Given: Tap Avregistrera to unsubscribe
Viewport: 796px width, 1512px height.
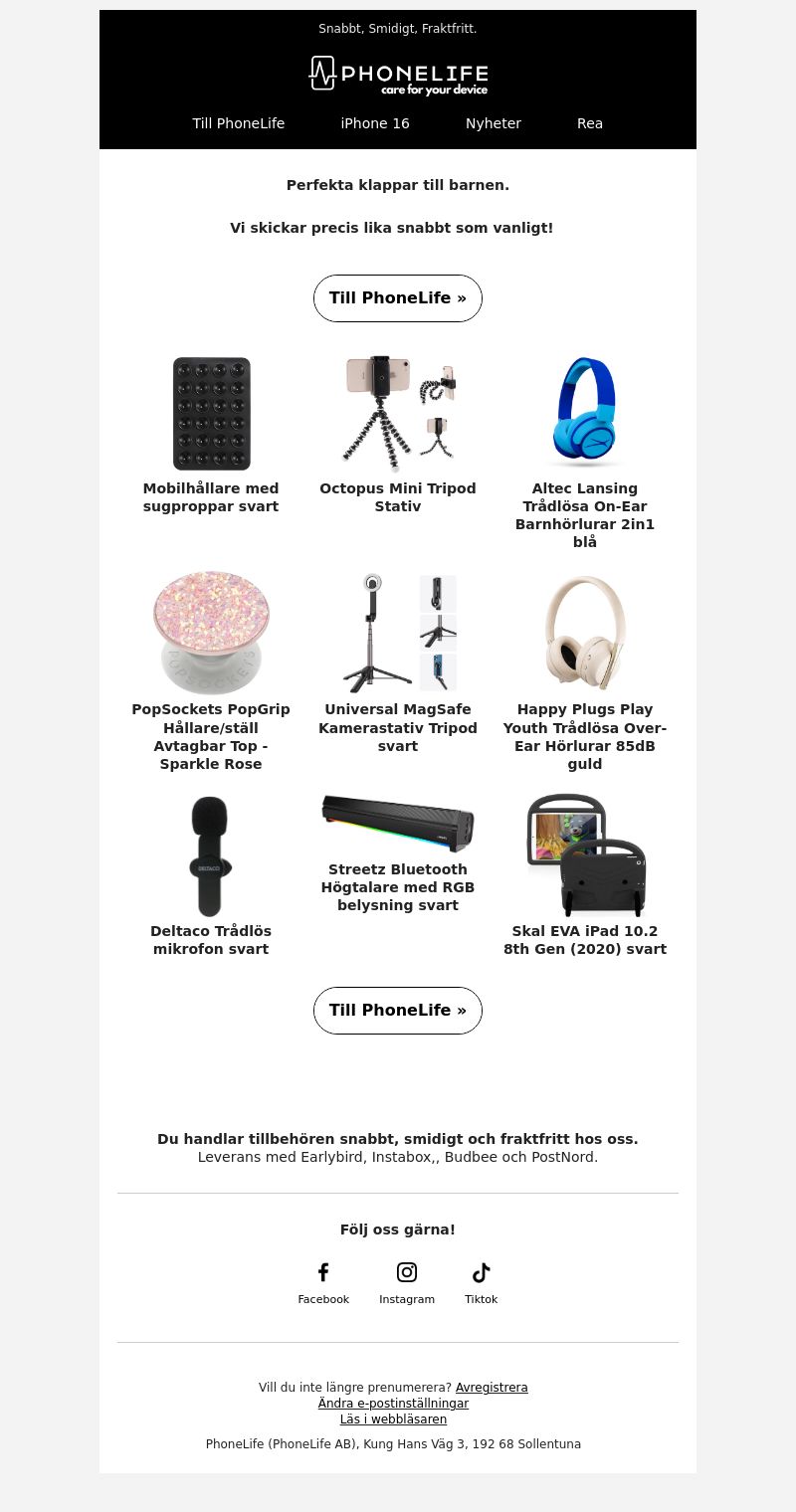Looking at the screenshot, I should tap(492, 1388).
